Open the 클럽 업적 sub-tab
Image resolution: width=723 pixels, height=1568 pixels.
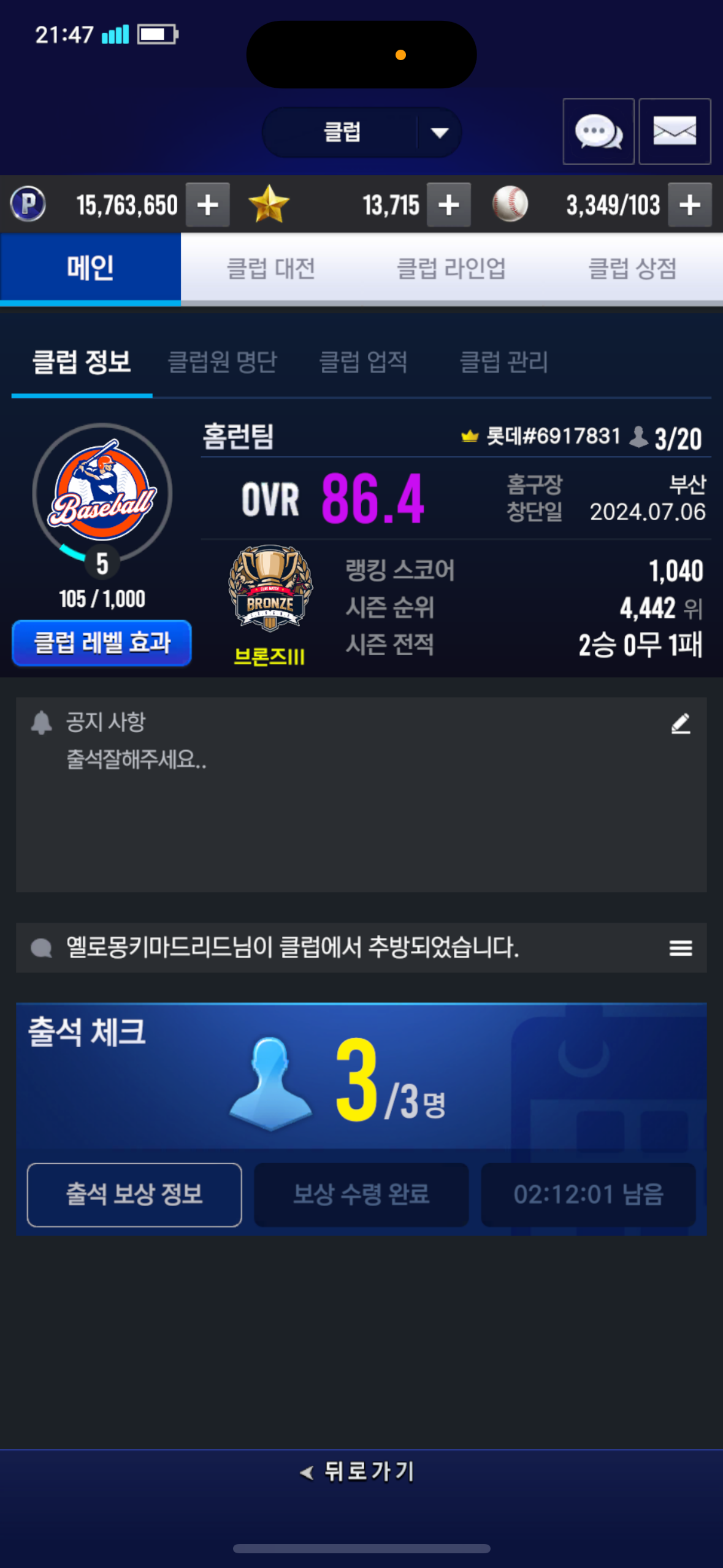(363, 362)
